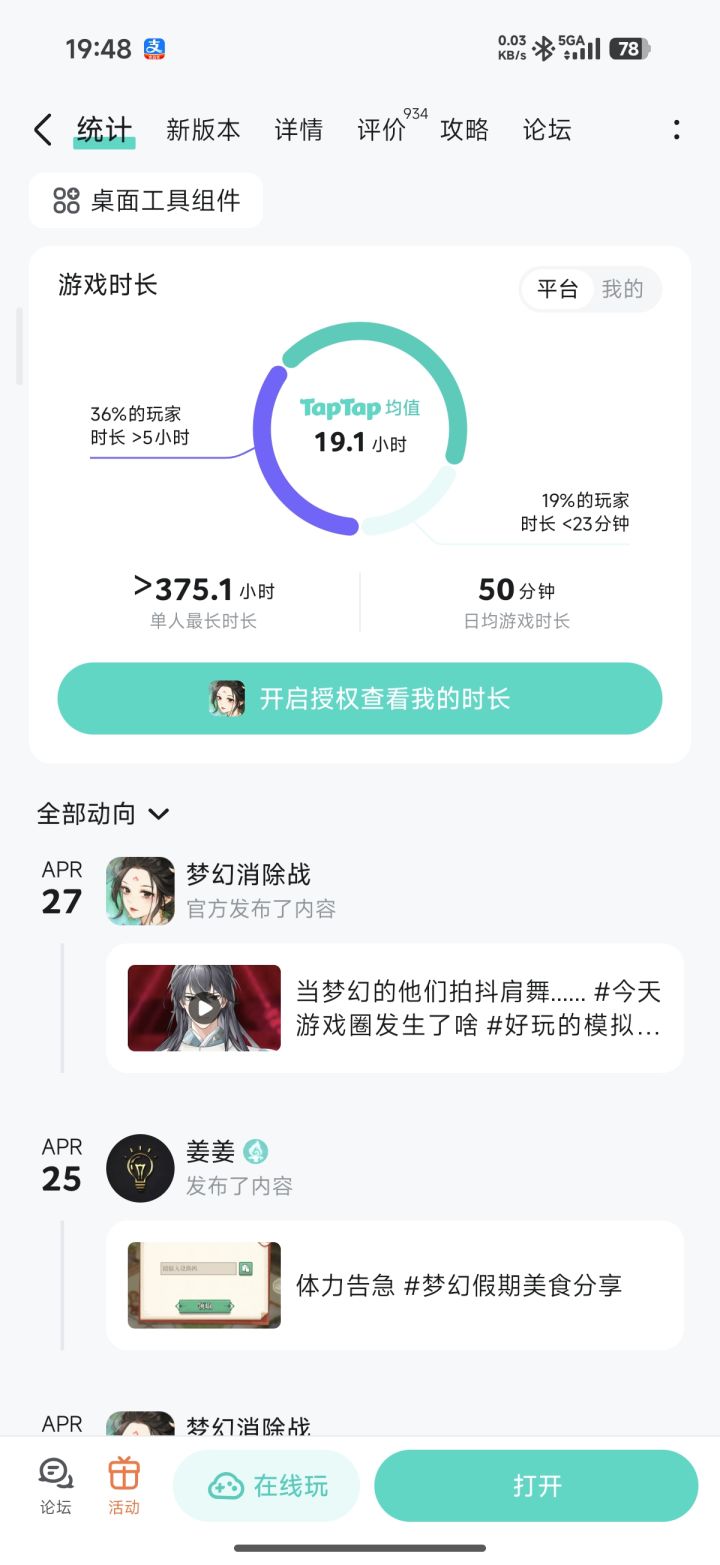This screenshot has width=720, height=1565.
Task: Tap the back arrow to leave statistics page
Action: click(x=42, y=129)
